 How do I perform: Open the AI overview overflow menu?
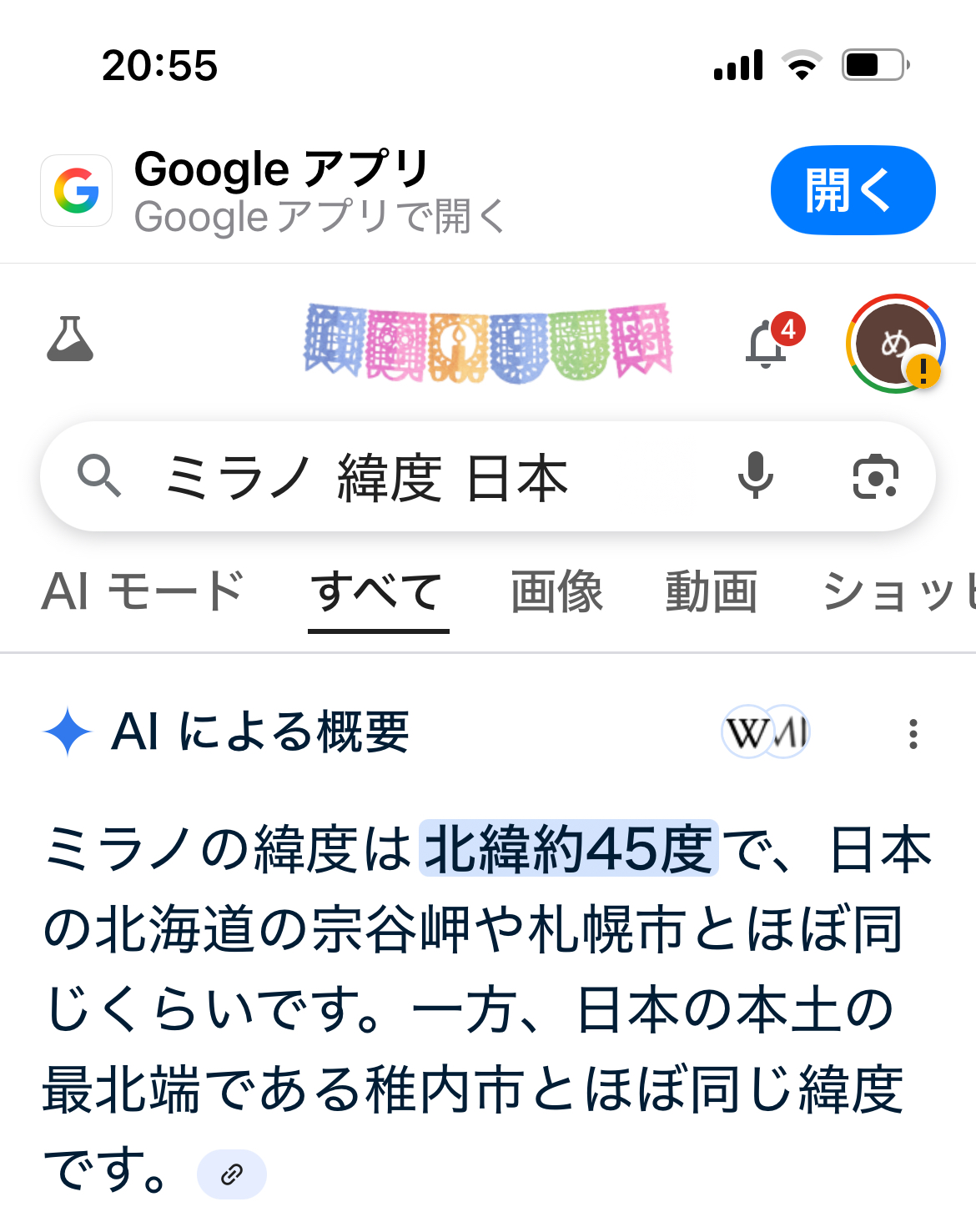point(913,734)
